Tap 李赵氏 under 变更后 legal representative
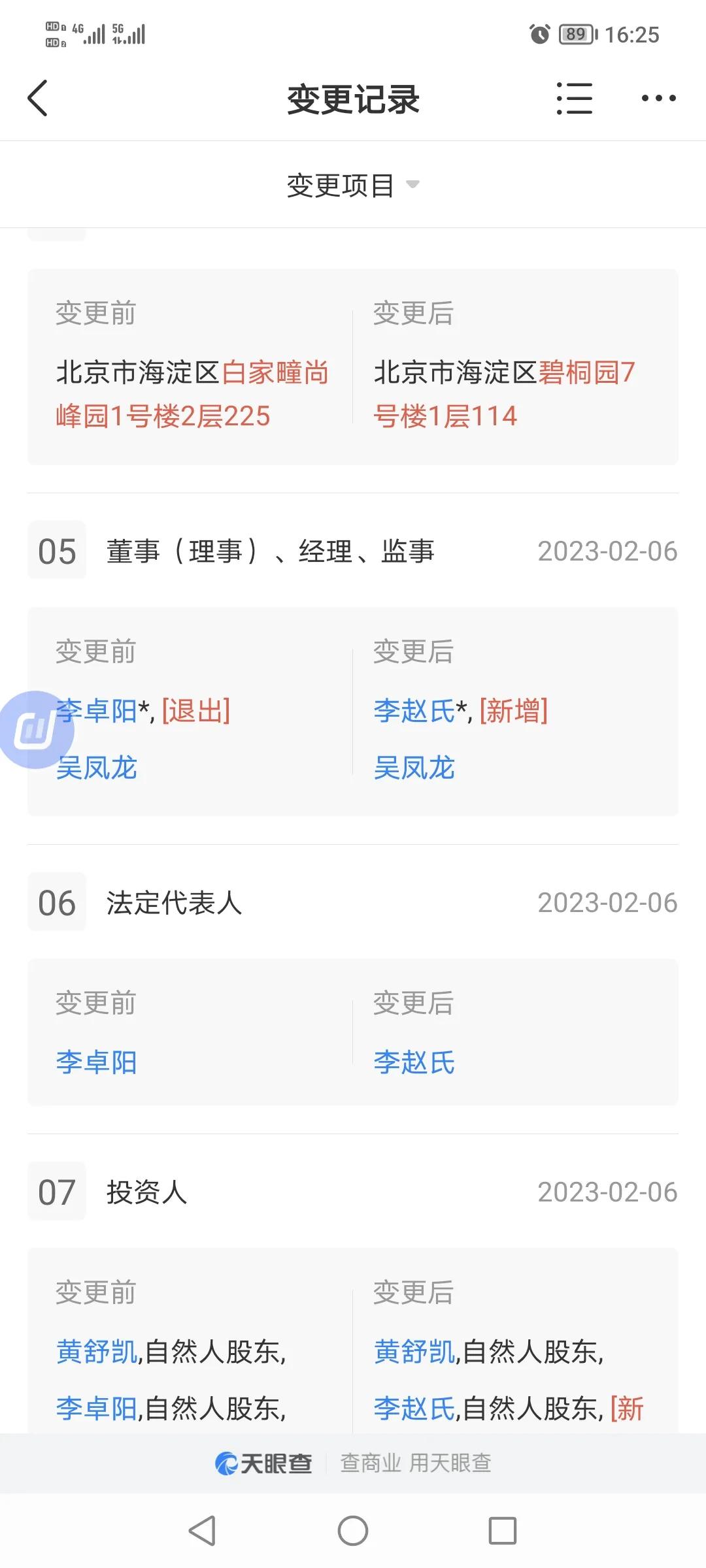Viewport: 706px width, 1568px height. (x=414, y=1063)
